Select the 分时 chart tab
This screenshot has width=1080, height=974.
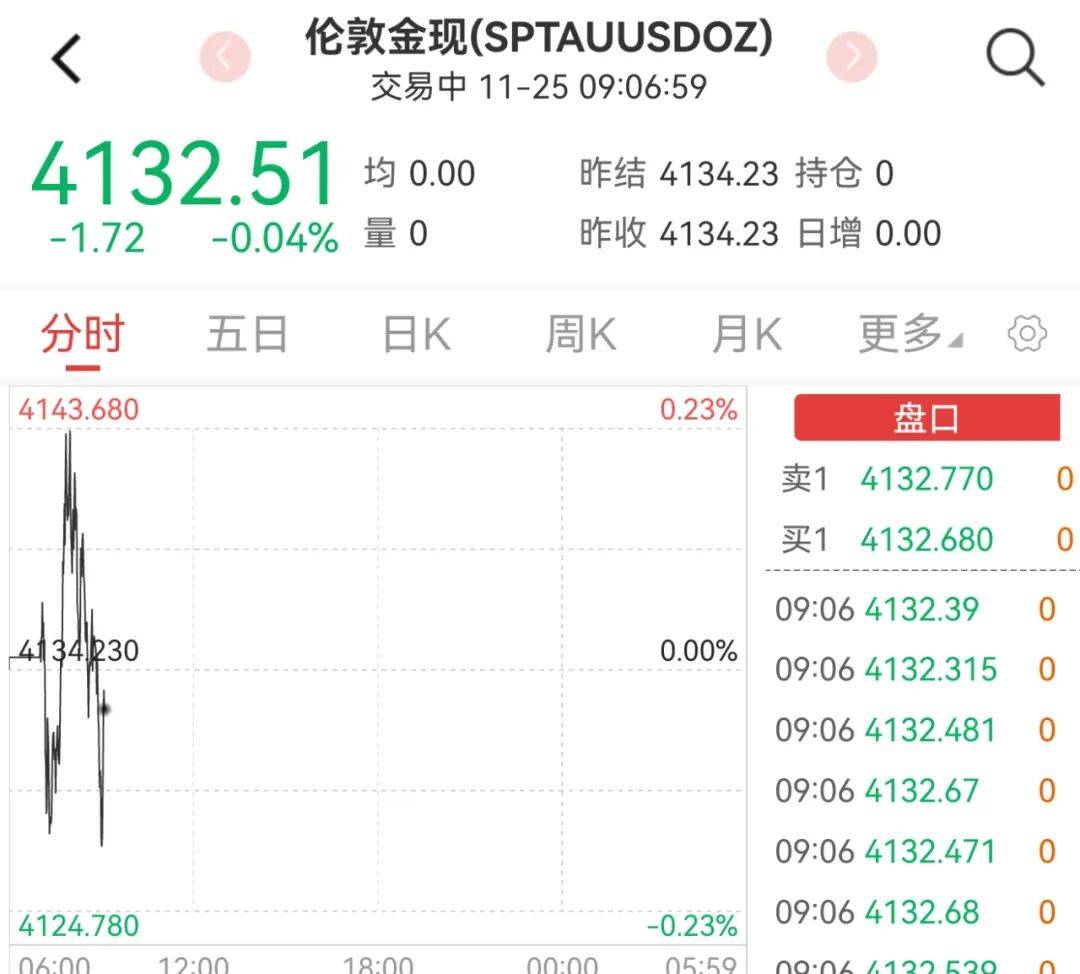[82, 334]
